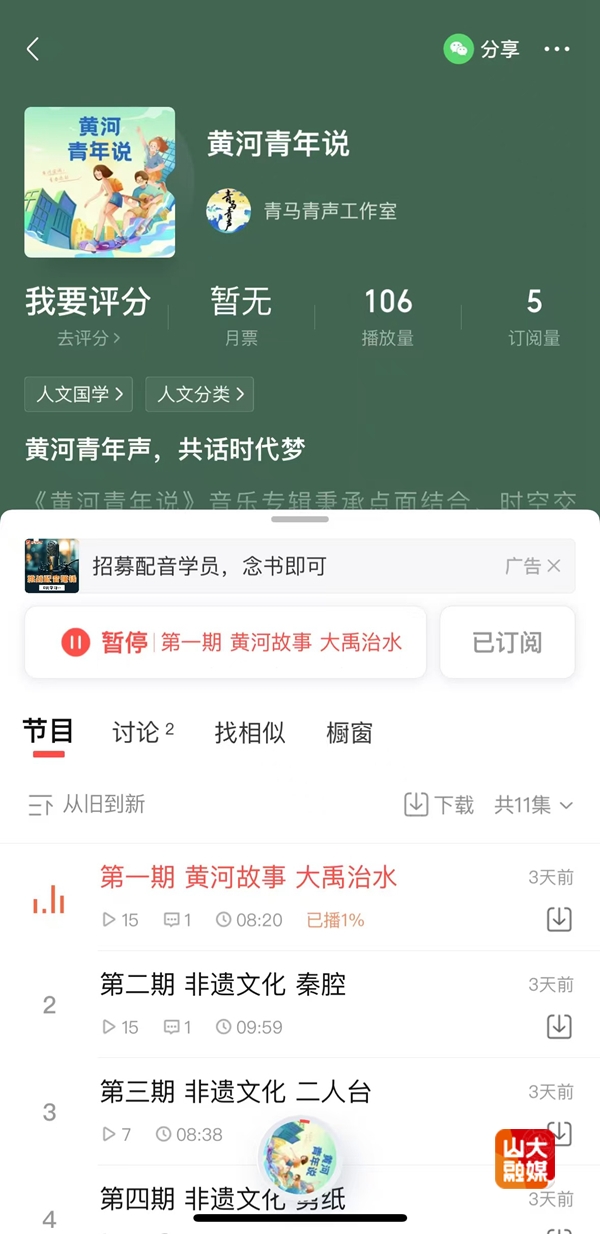Image resolution: width=600 pixels, height=1234 pixels.
Task: Dismiss the 招募配音学员 advertisement
Action: point(554,566)
